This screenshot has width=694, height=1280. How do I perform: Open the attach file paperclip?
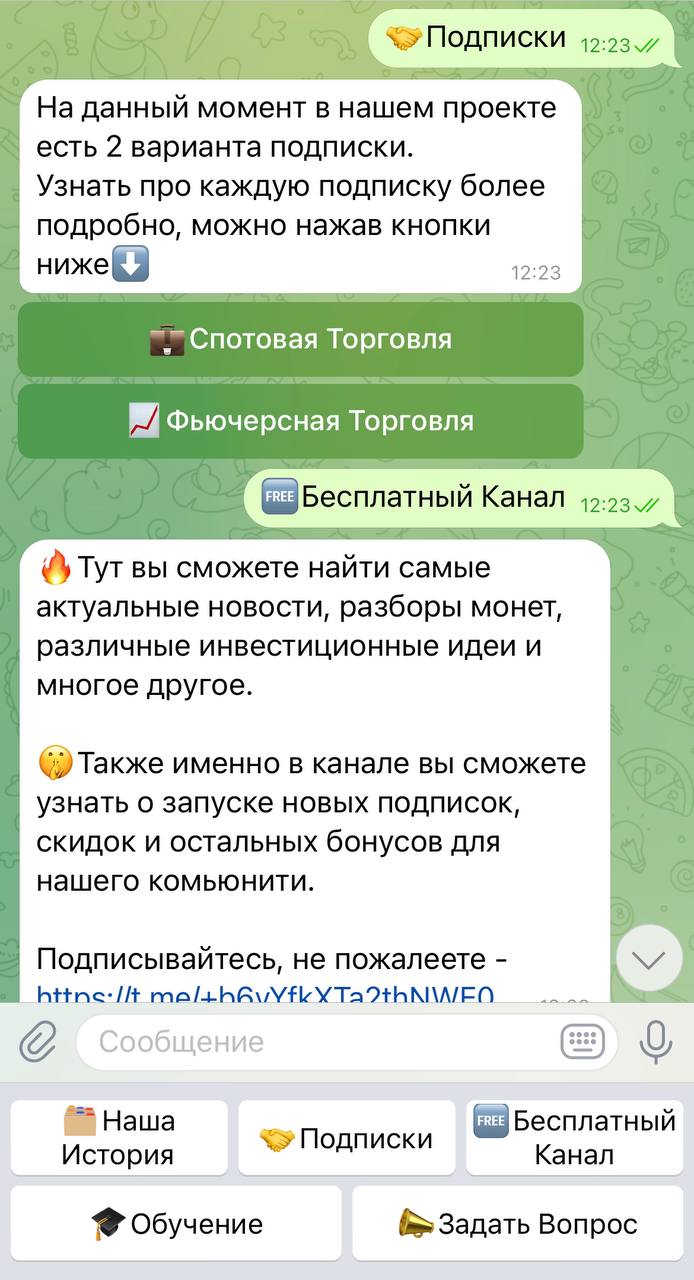coord(38,1043)
